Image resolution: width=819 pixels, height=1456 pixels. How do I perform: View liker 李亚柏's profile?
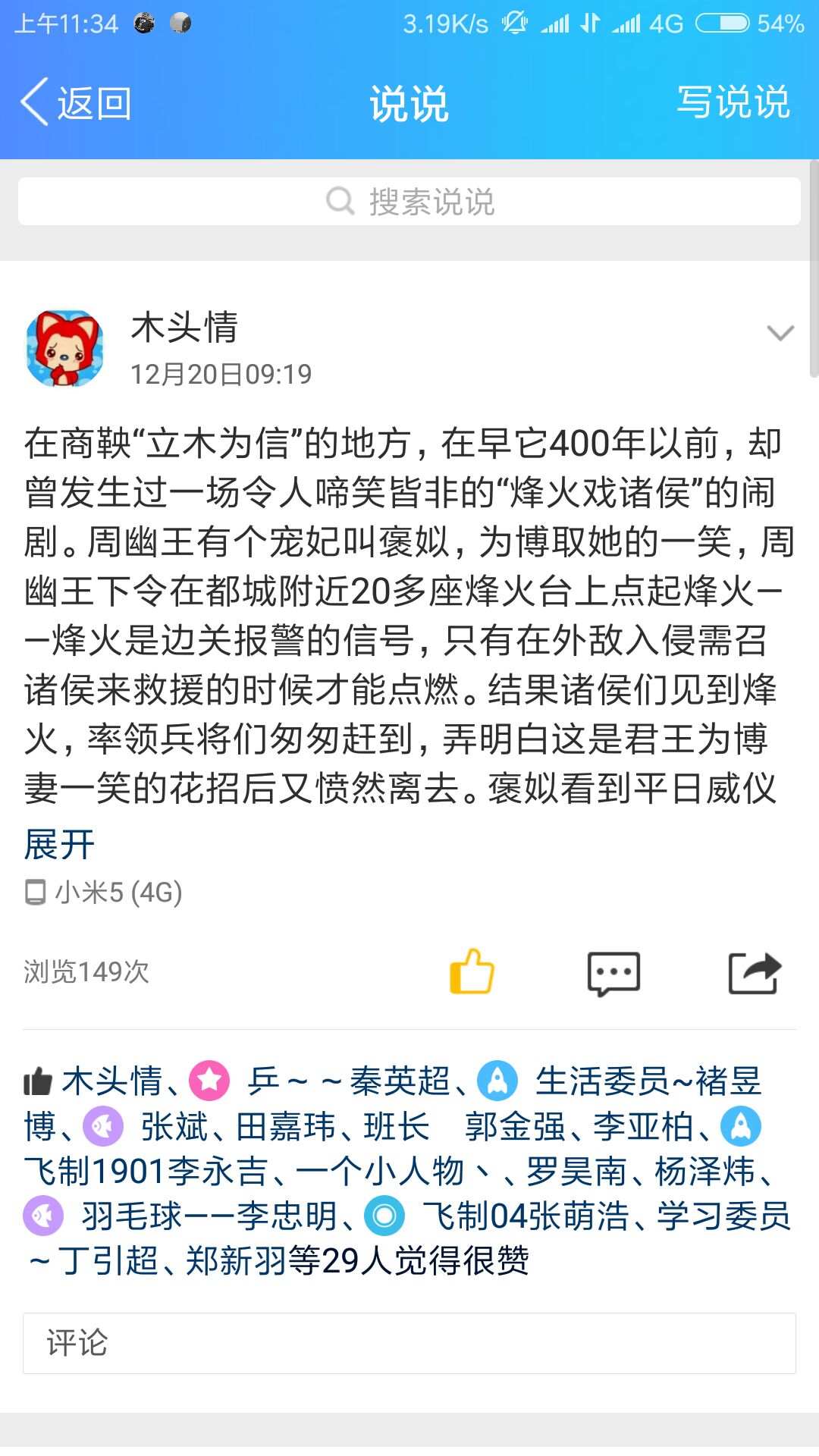pos(643,1127)
